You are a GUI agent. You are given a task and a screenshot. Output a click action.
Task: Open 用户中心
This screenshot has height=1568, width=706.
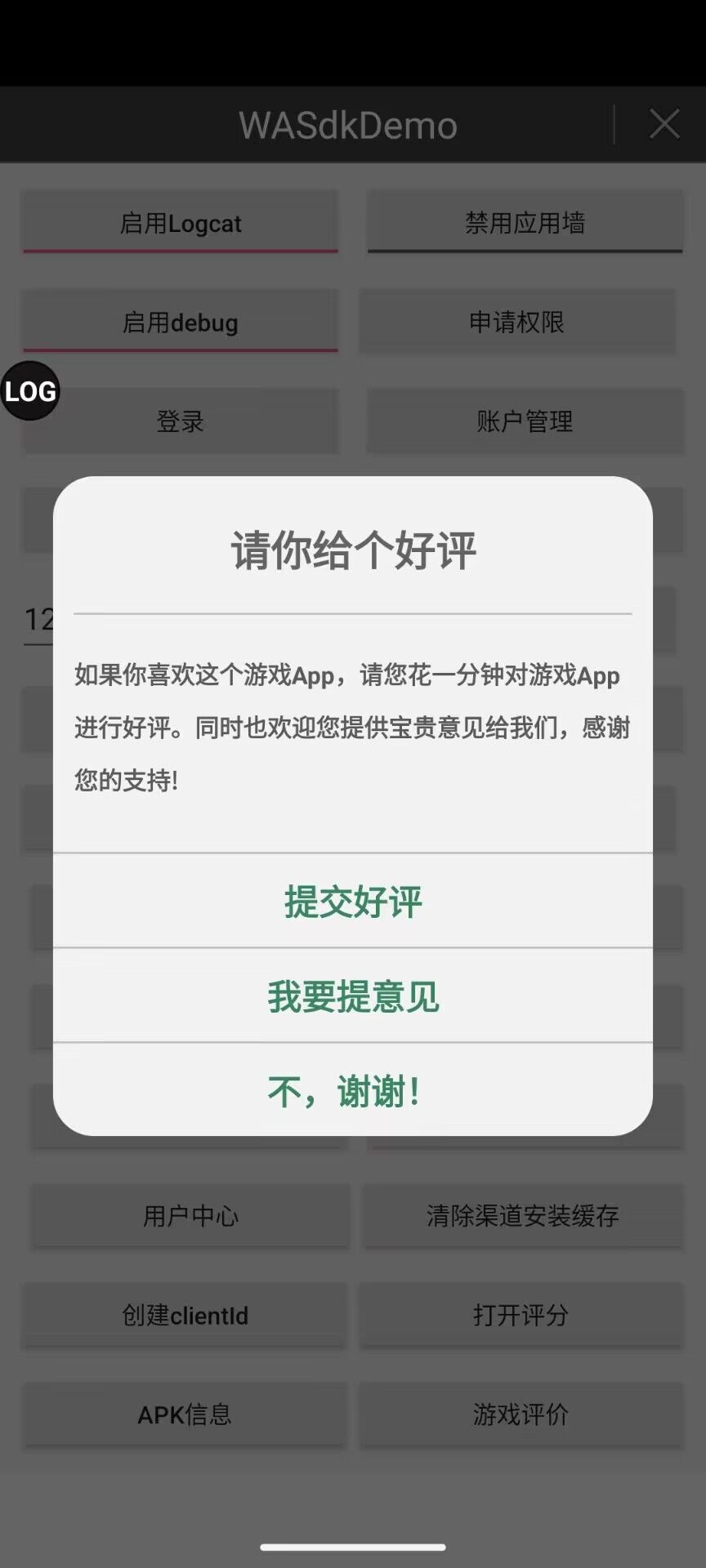pyautogui.click(x=190, y=1215)
